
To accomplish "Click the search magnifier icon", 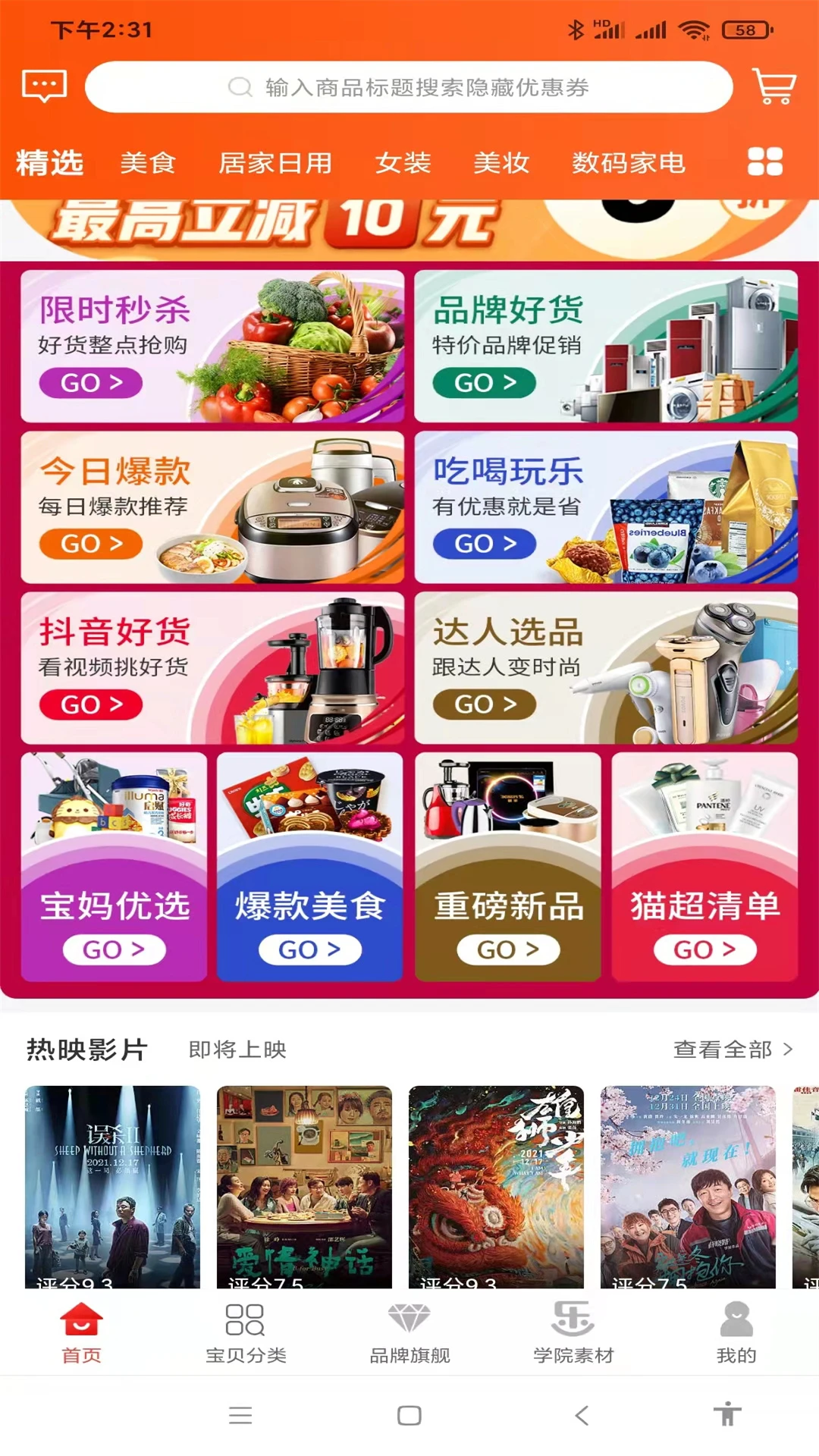I will [x=240, y=86].
